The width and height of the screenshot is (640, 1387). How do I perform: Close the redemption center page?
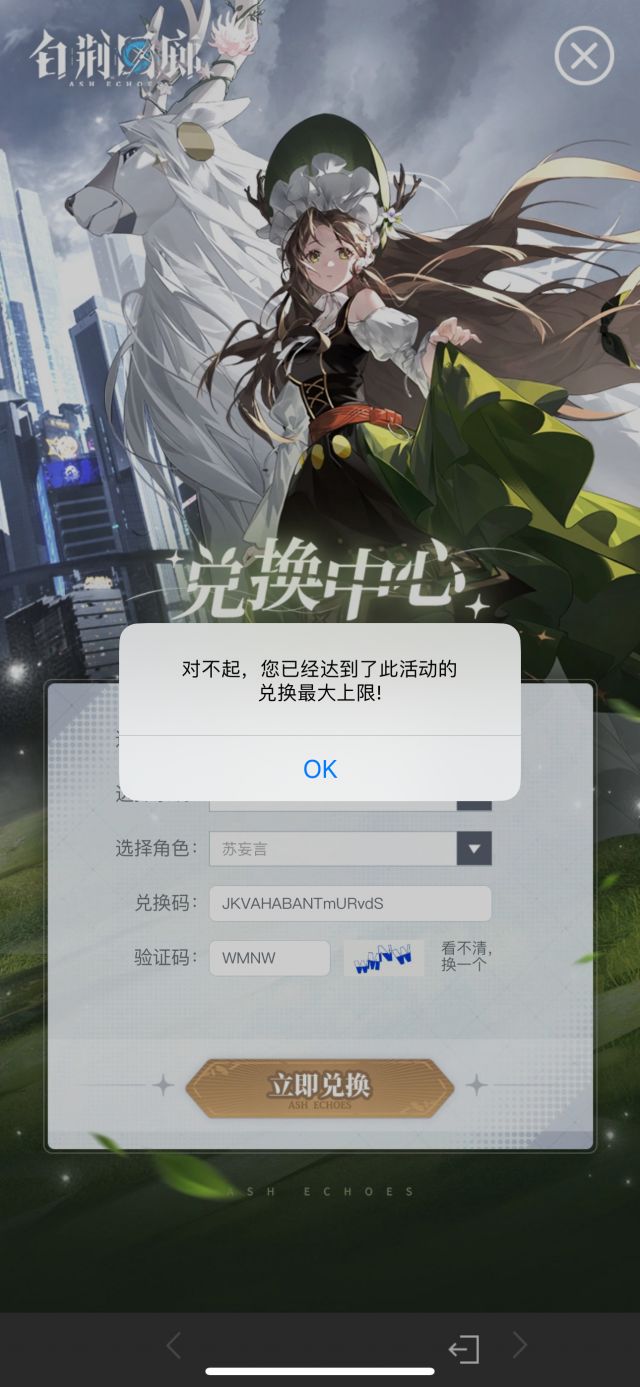coord(584,56)
